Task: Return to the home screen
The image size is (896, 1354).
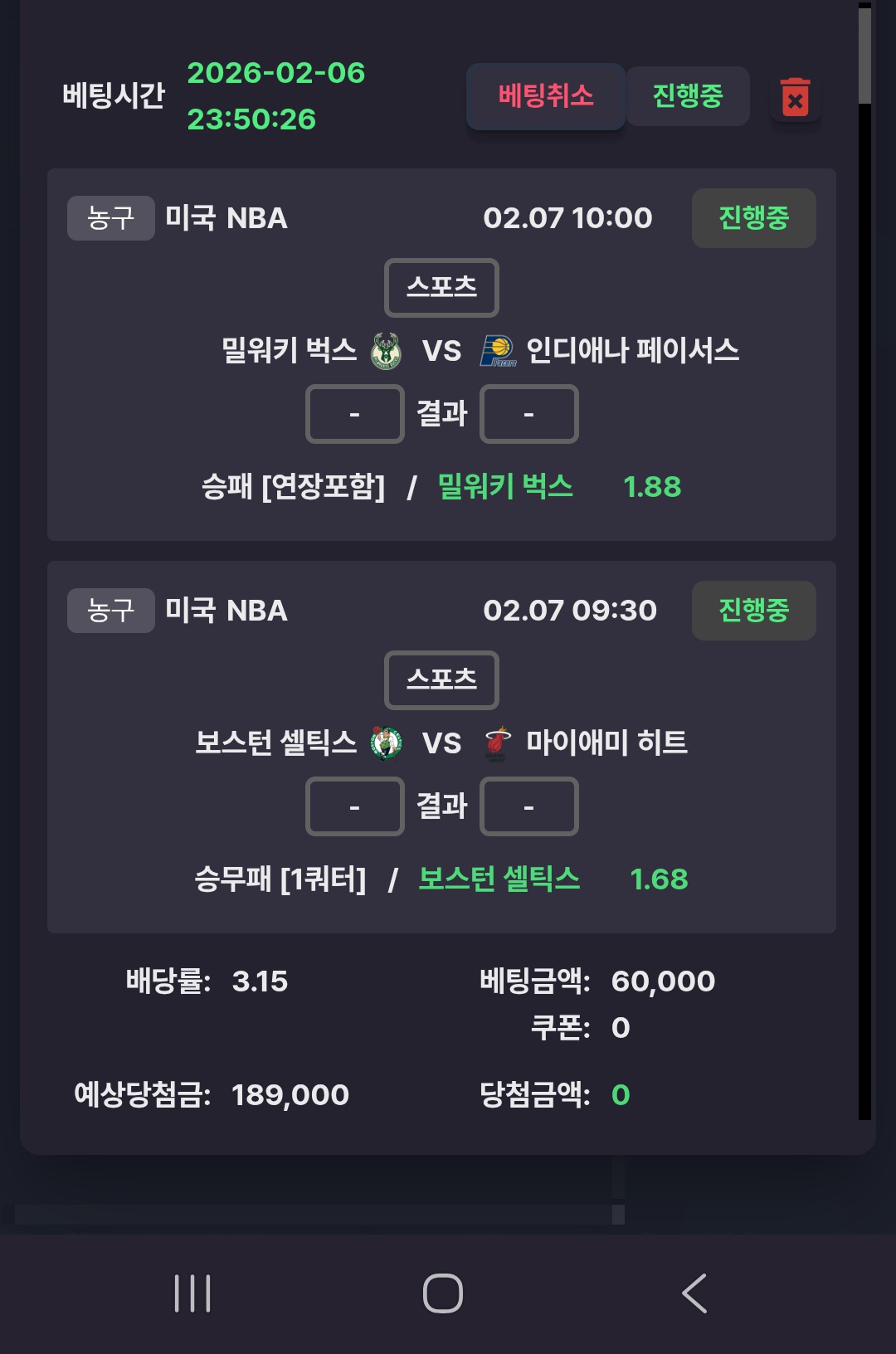Action: (443, 1293)
